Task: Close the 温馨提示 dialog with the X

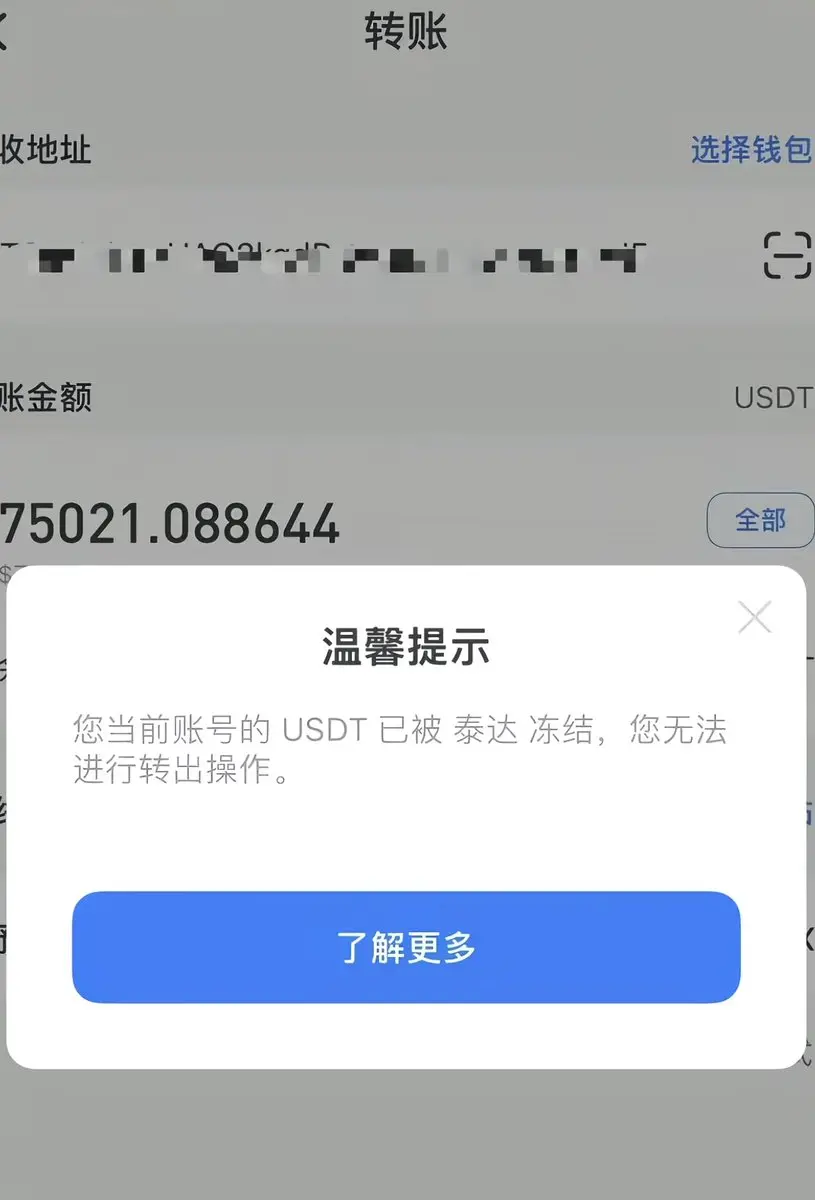Action: 755,617
